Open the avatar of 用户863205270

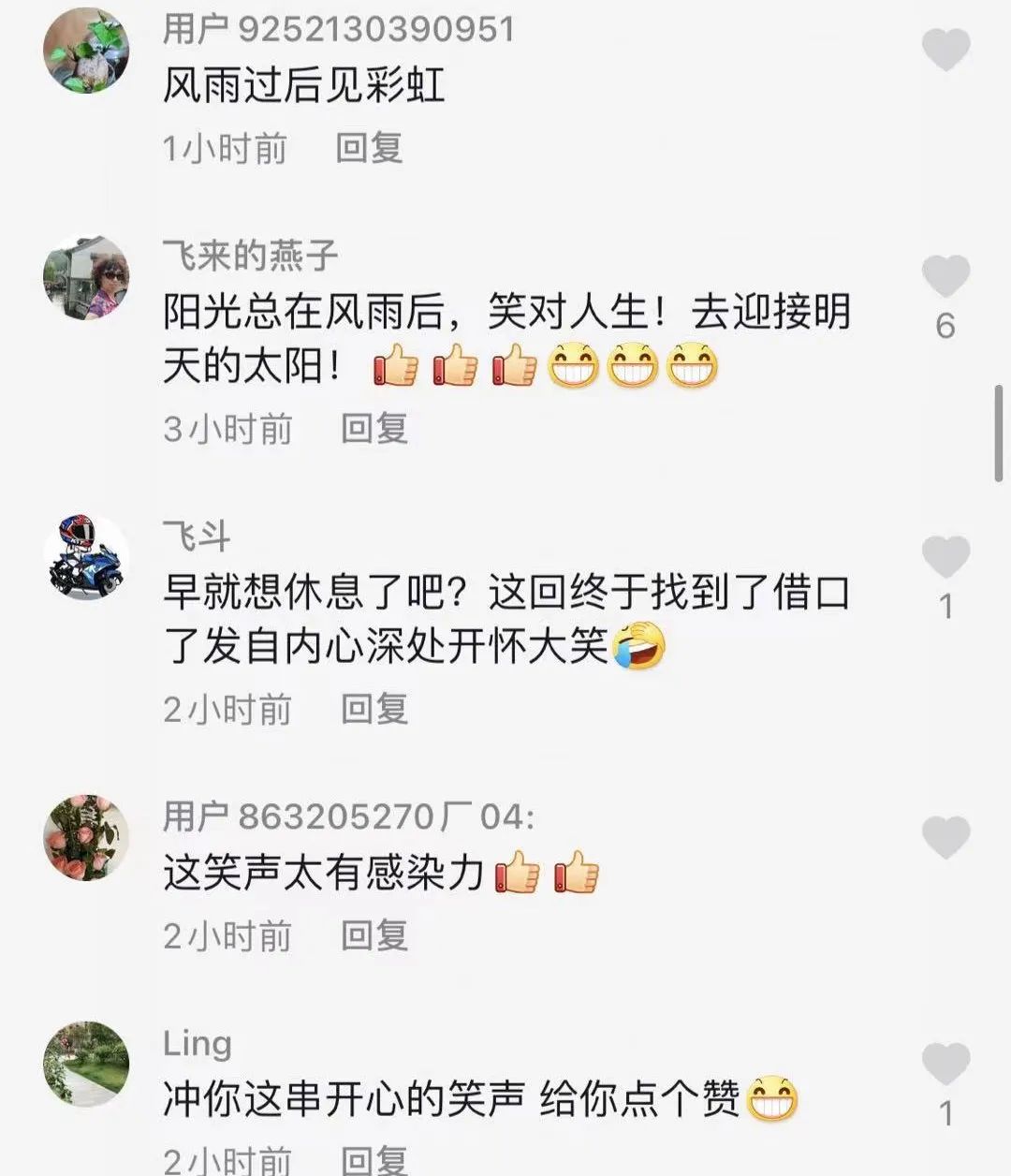click(x=86, y=837)
